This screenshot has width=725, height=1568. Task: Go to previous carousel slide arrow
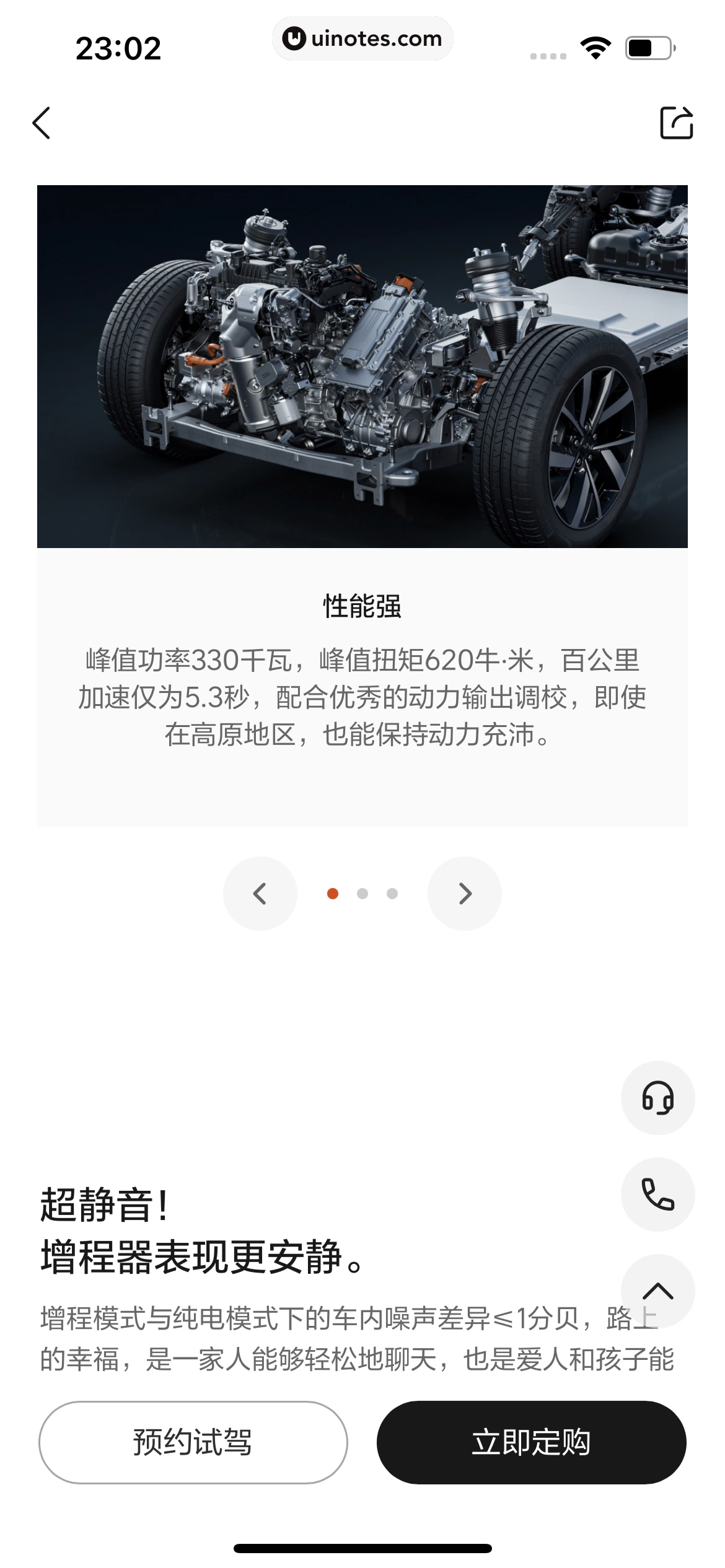(x=260, y=894)
